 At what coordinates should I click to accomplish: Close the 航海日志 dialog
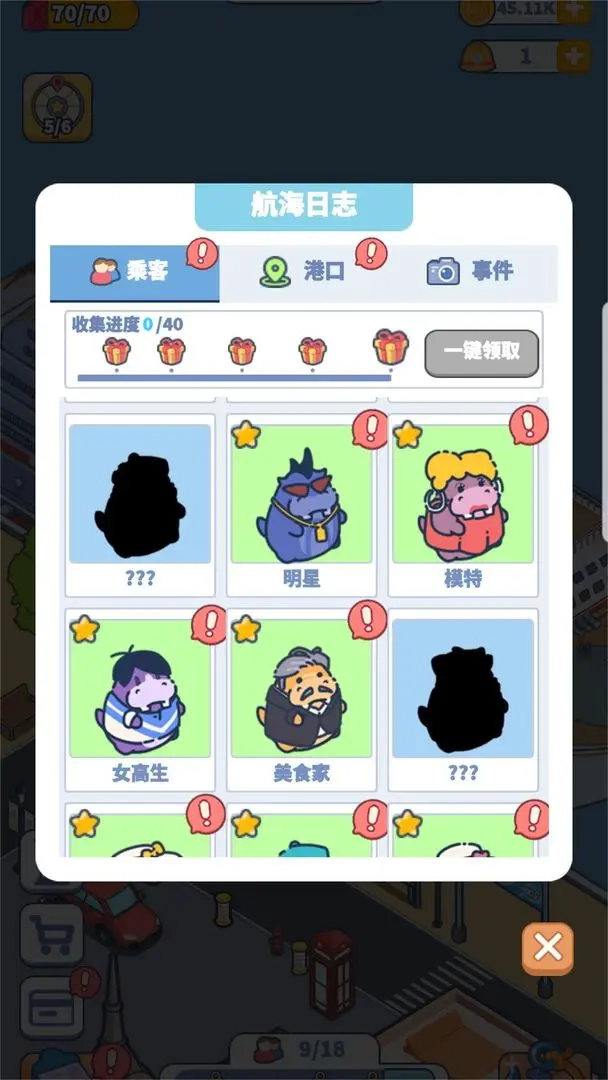pos(547,948)
